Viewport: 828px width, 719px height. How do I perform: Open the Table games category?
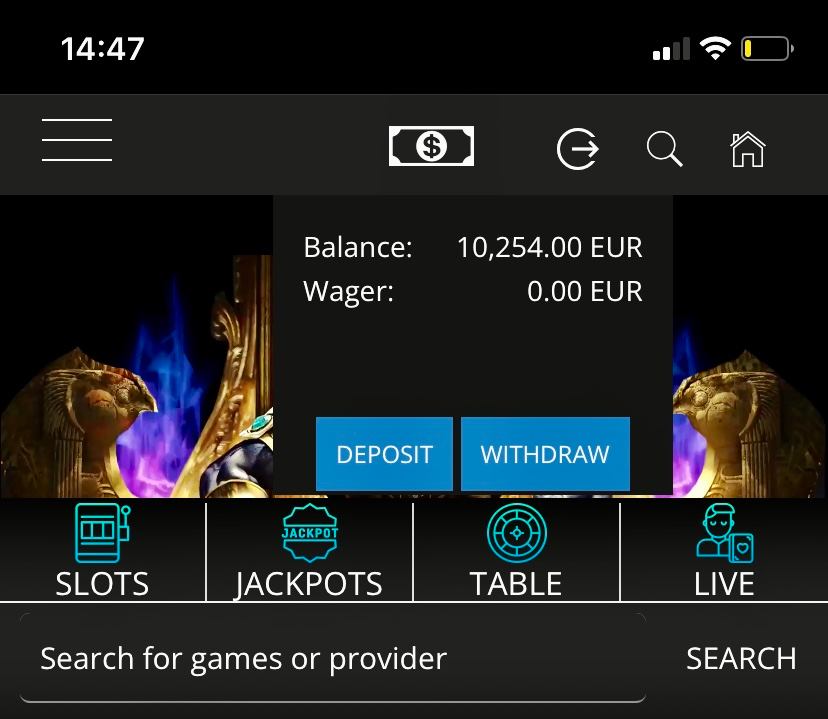point(516,552)
